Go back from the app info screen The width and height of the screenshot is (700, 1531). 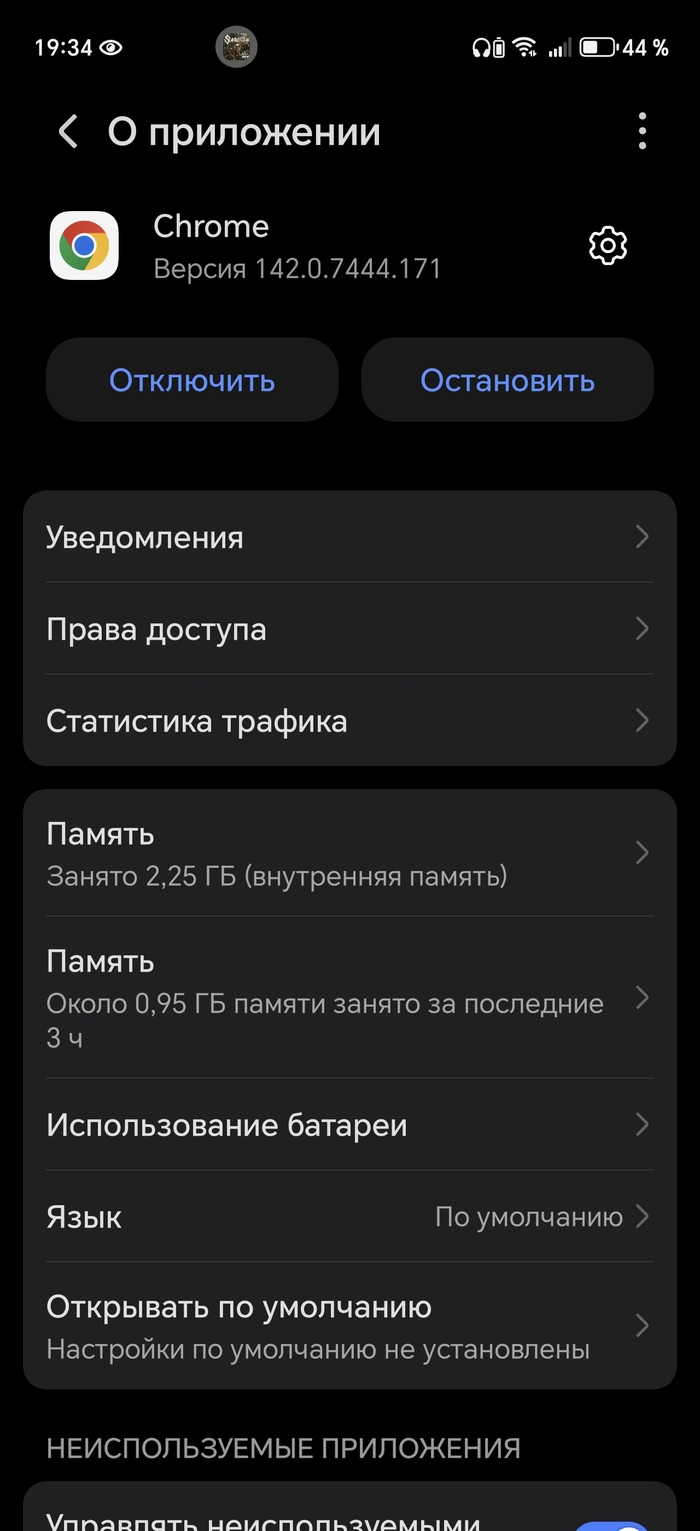tap(68, 132)
